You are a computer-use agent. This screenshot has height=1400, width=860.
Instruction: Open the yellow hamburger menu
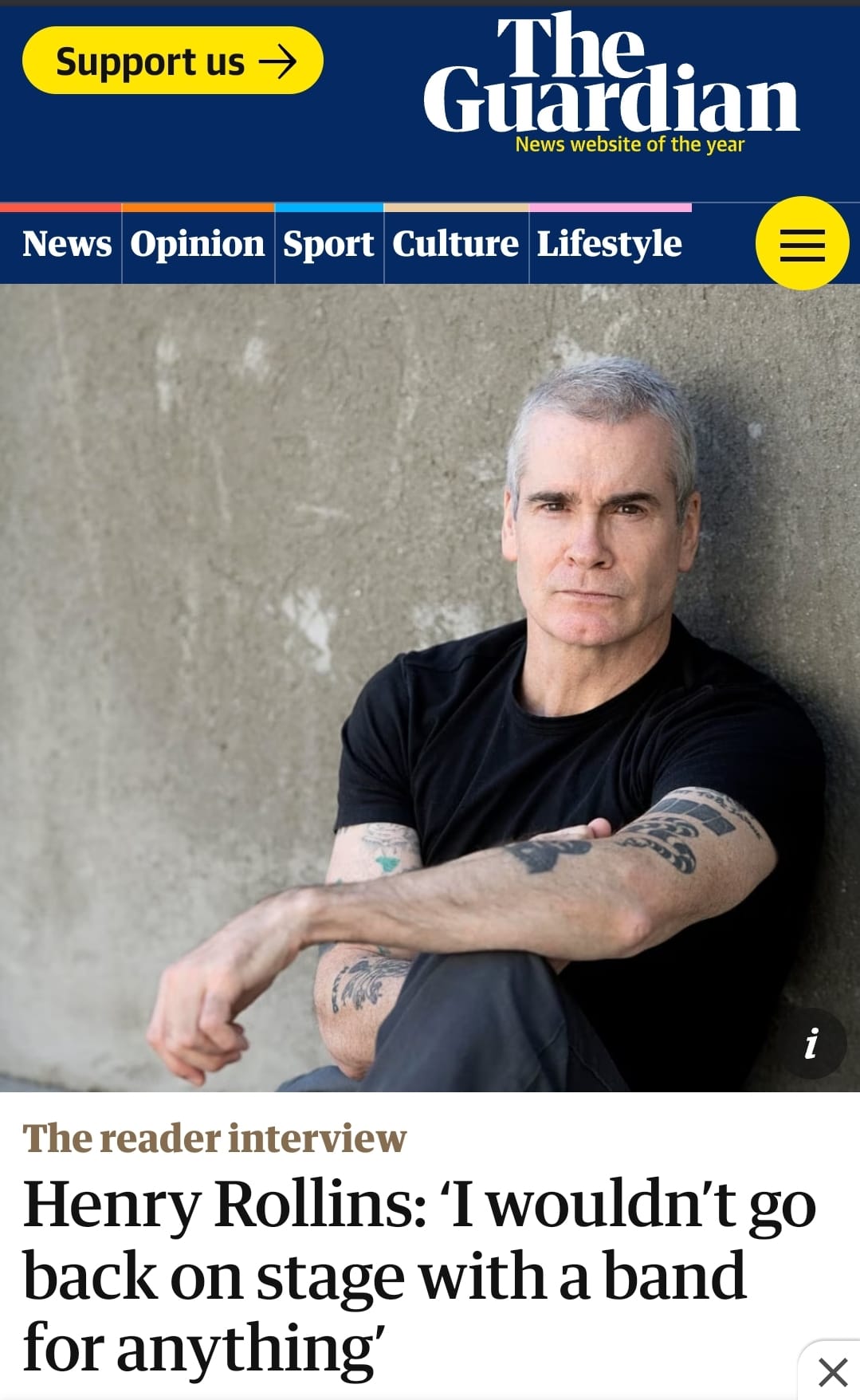802,243
